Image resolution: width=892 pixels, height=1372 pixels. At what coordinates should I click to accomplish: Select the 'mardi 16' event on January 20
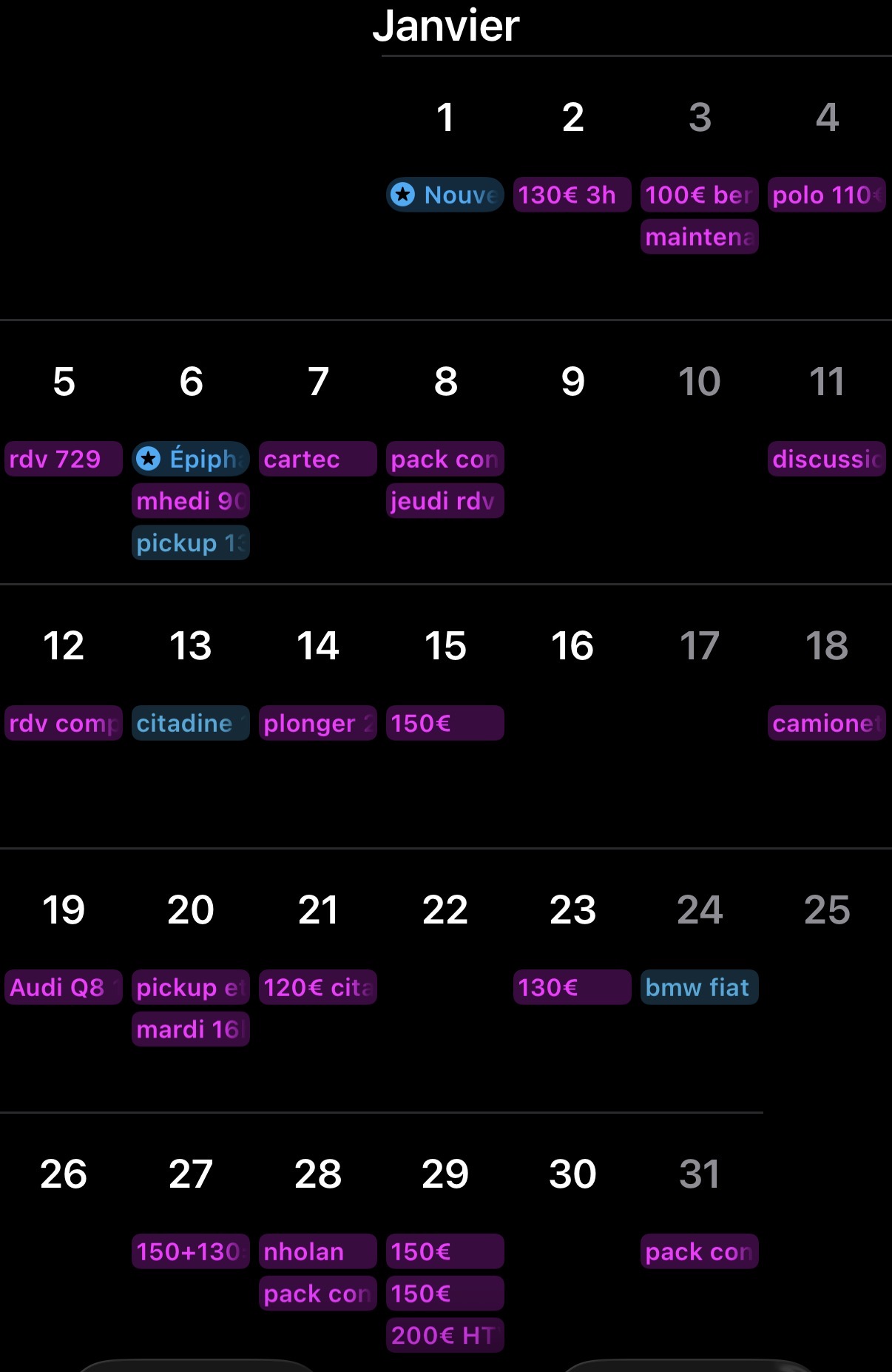click(x=191, y=1029)
